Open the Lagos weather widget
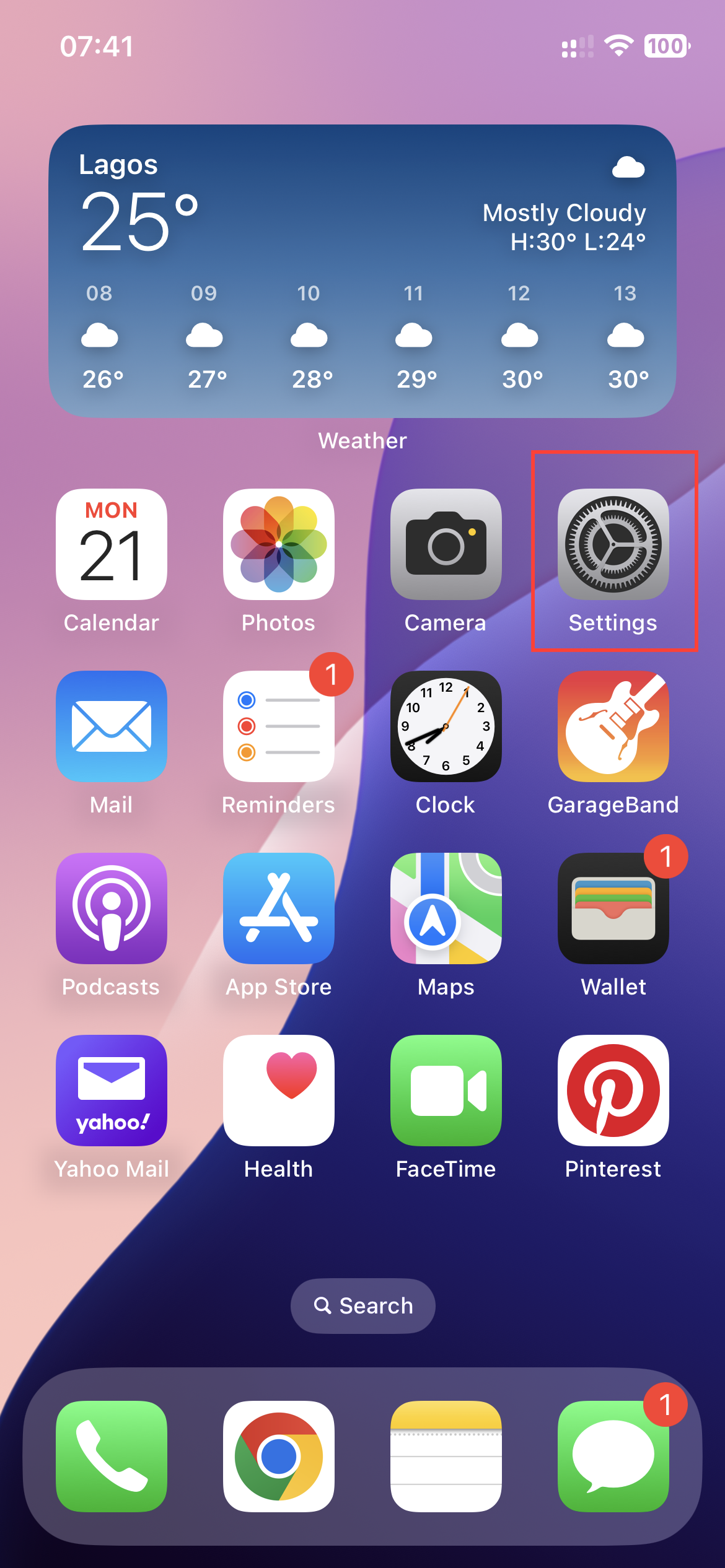The height and width of the screenshot is (1568, 725). [x=362, y=271]
